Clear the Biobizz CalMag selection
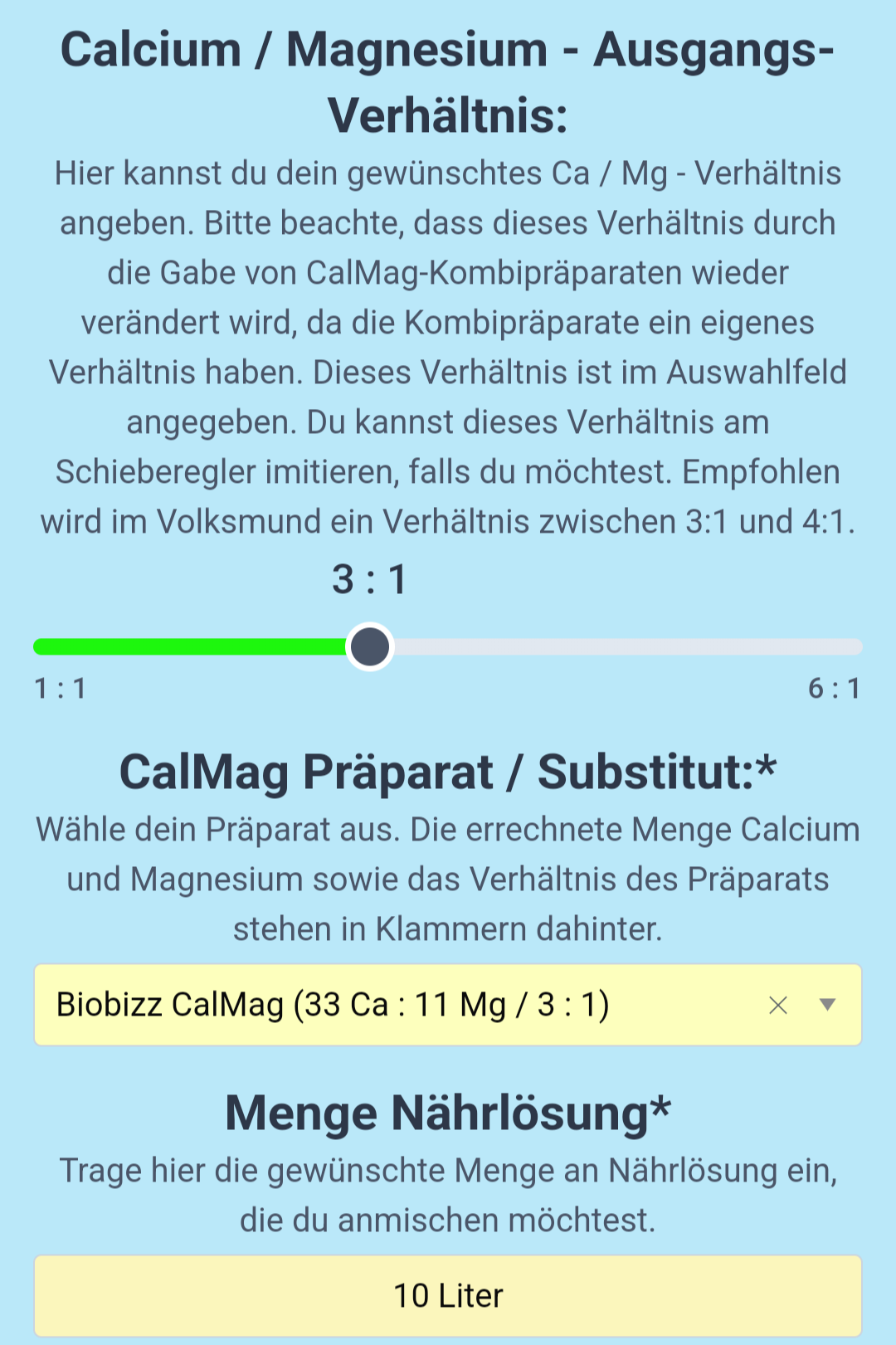The width and height of the screenshot is (896, 1345). click(777, 1006)
